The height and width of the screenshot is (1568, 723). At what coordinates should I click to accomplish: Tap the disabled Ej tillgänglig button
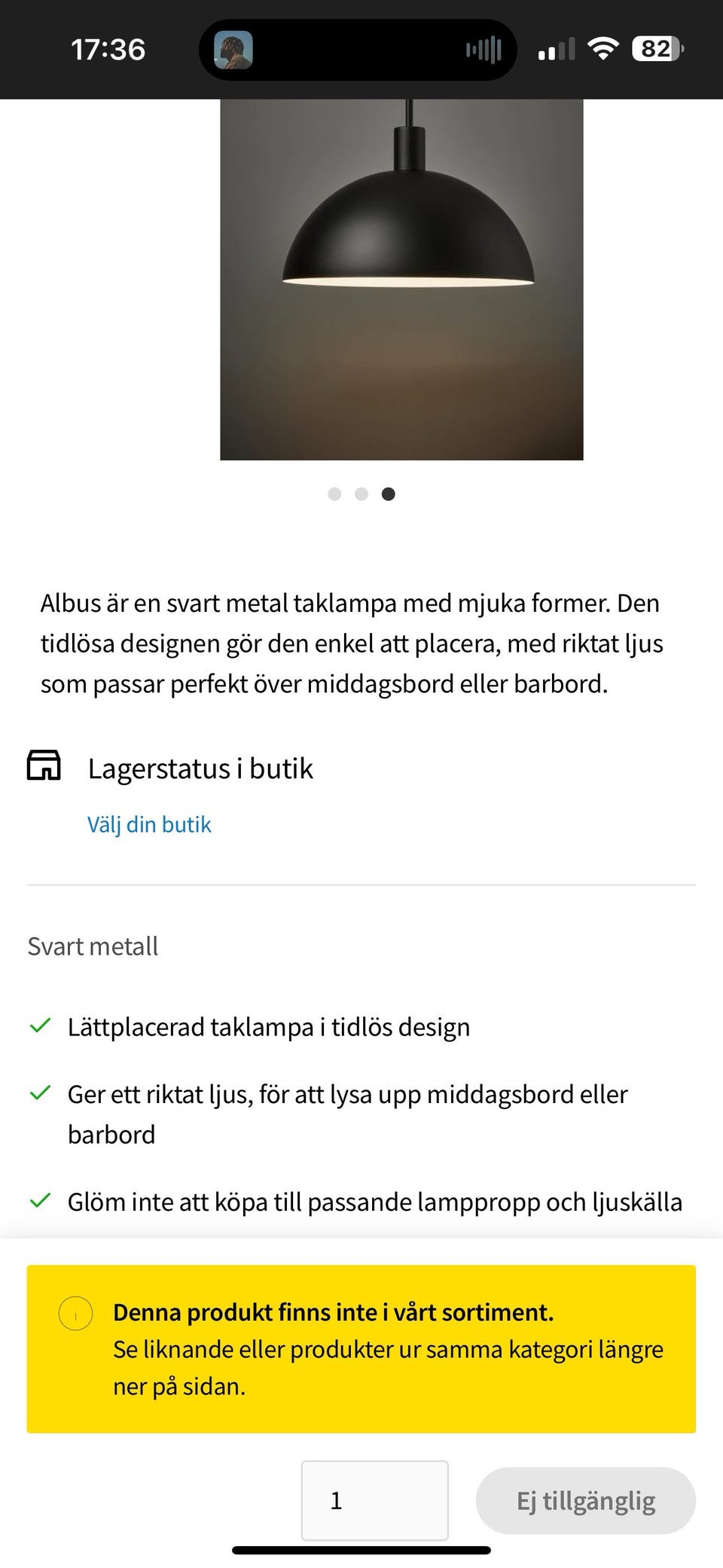pos(585,1500)
